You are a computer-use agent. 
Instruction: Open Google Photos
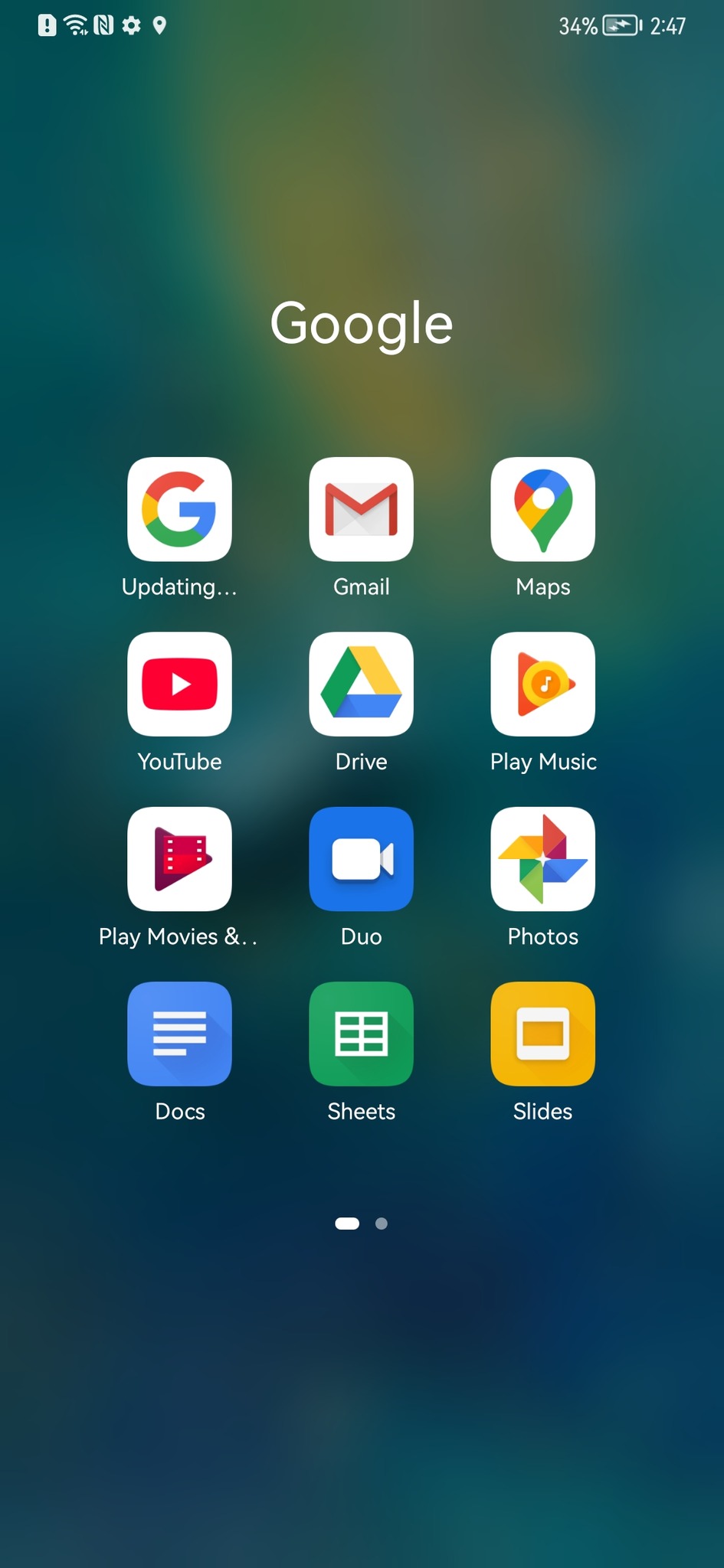pos(542,858)
